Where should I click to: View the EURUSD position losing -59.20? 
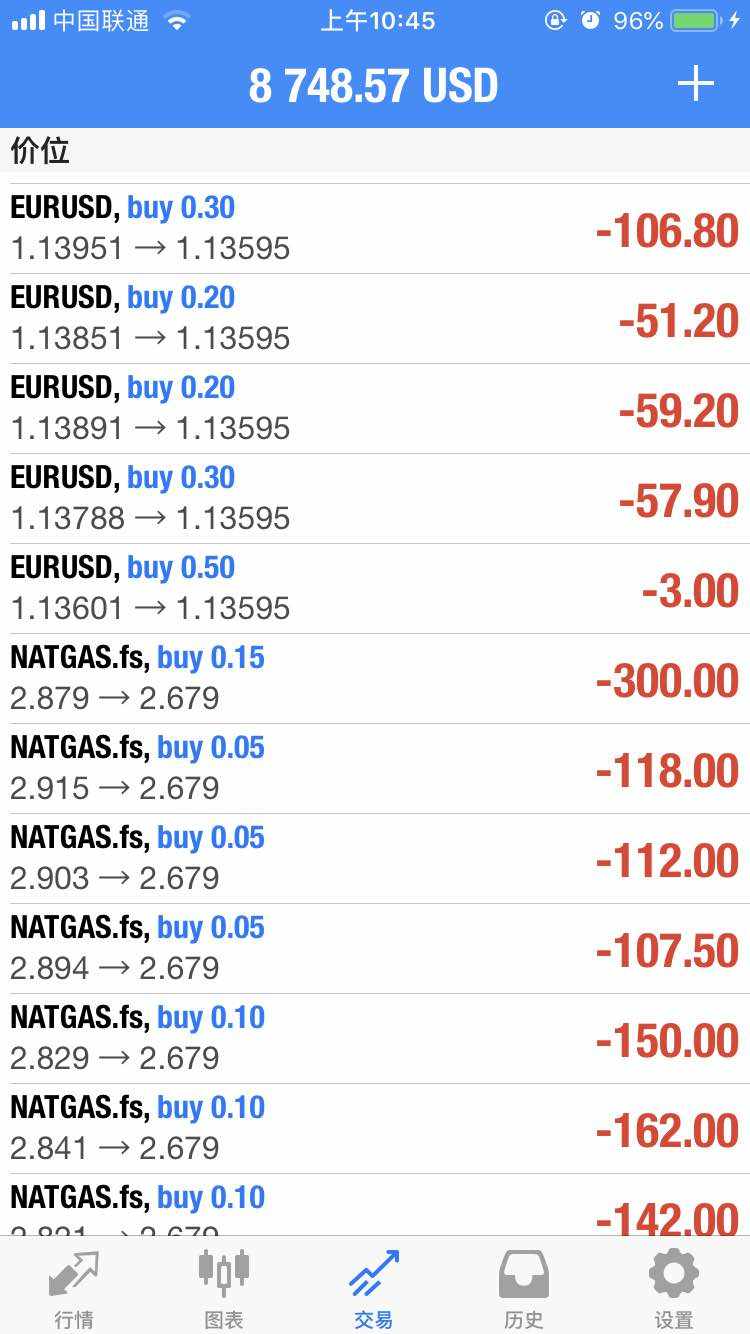375,409
